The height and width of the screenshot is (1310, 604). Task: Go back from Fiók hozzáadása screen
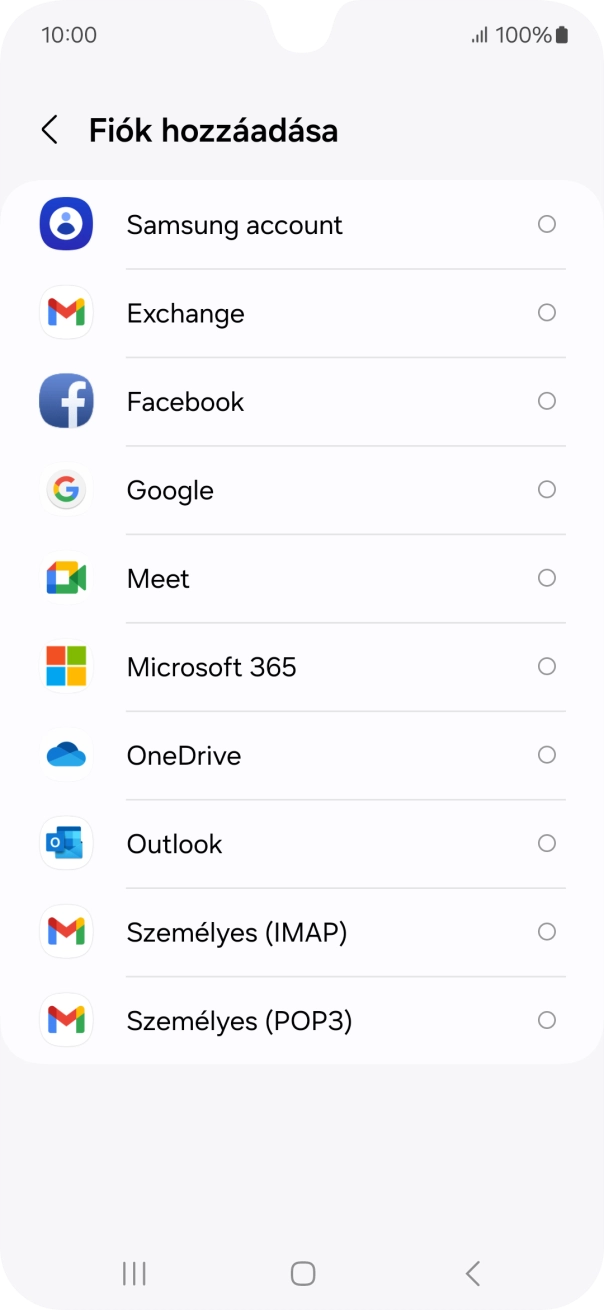click(49, 130)
